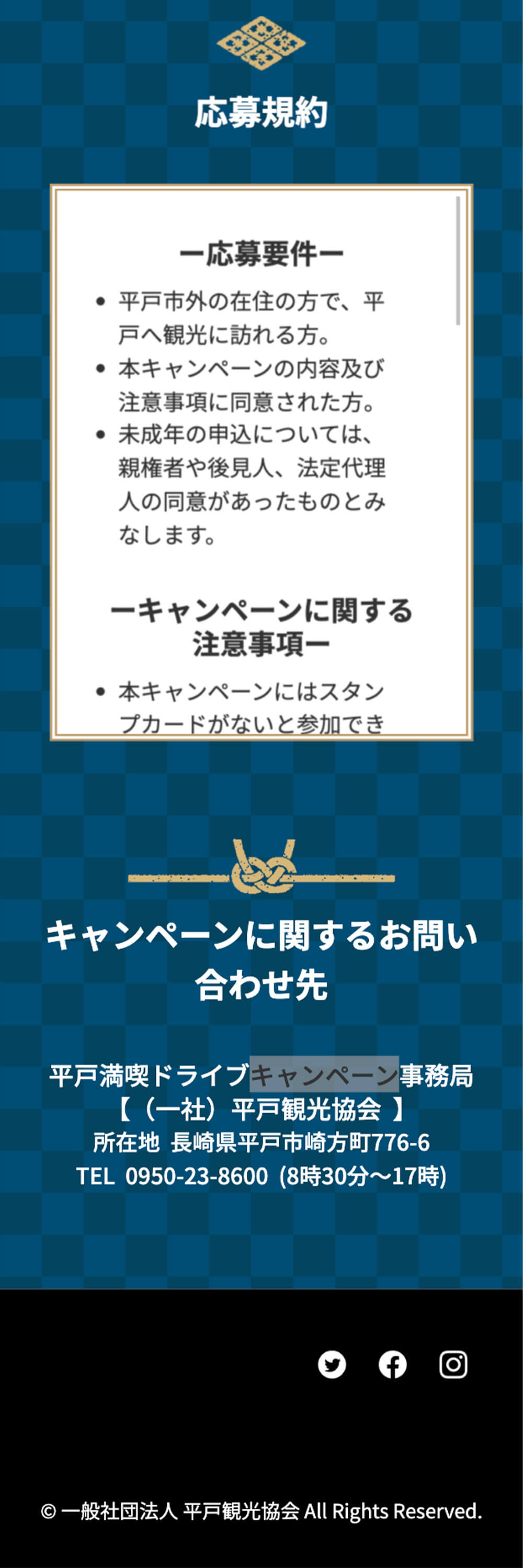The height and width of the screenshot is (1568, 523).
Task: Open the Twitter social link
Action: click(332, 1365)
